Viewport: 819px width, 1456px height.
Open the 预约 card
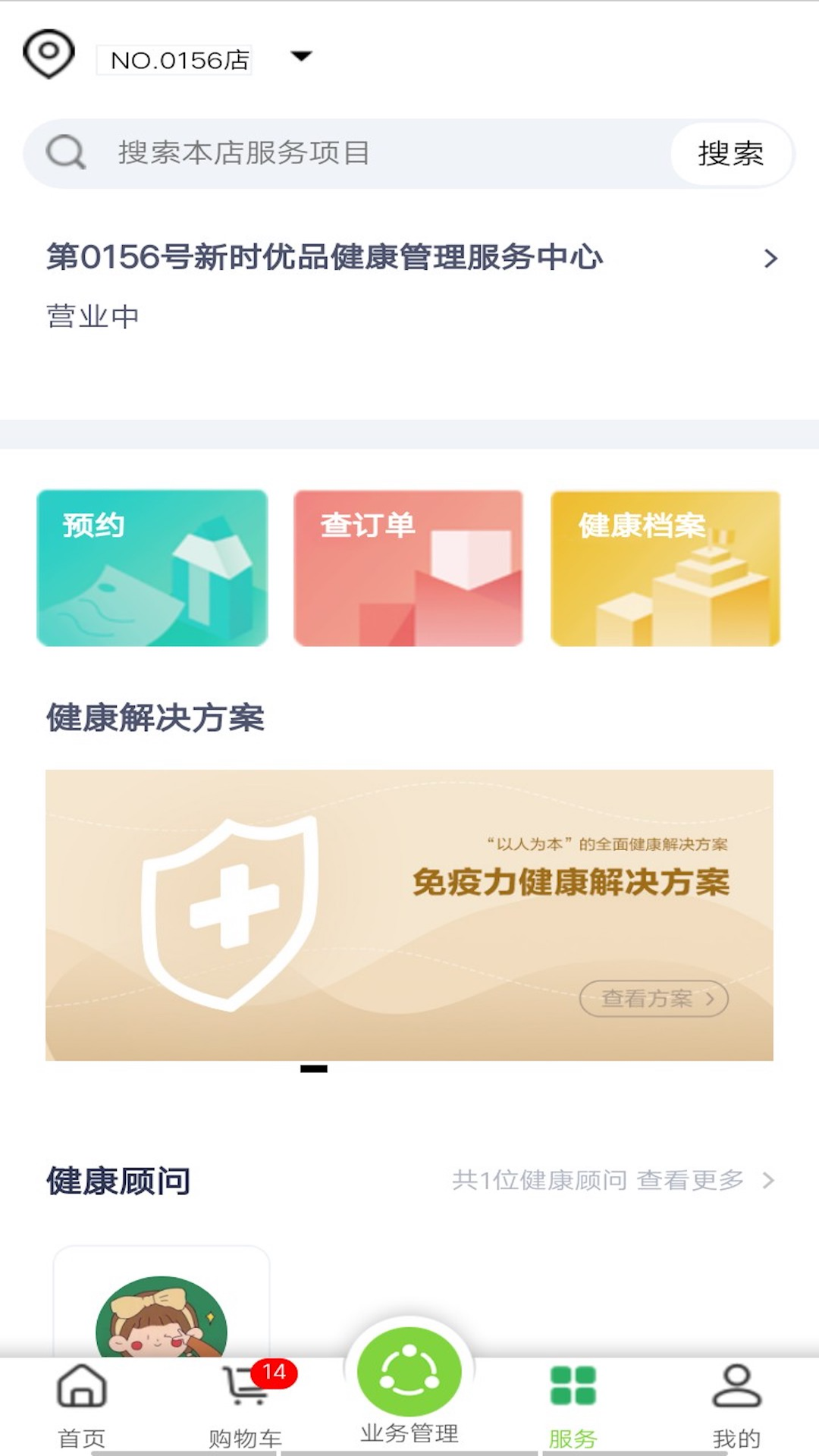point(152,568)
